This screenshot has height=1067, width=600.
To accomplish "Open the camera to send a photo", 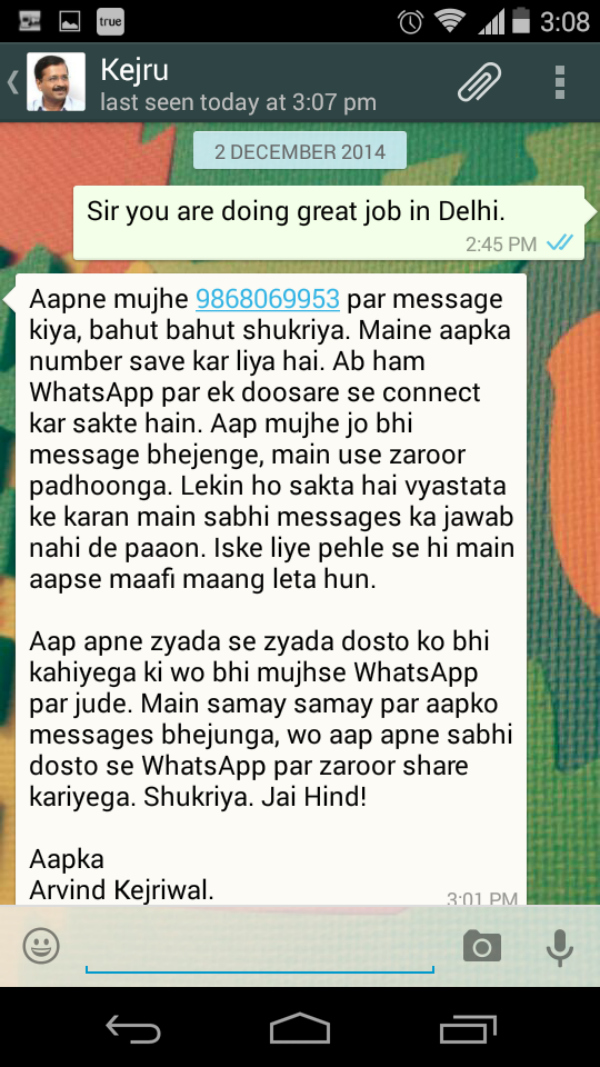I will (482, 946).
